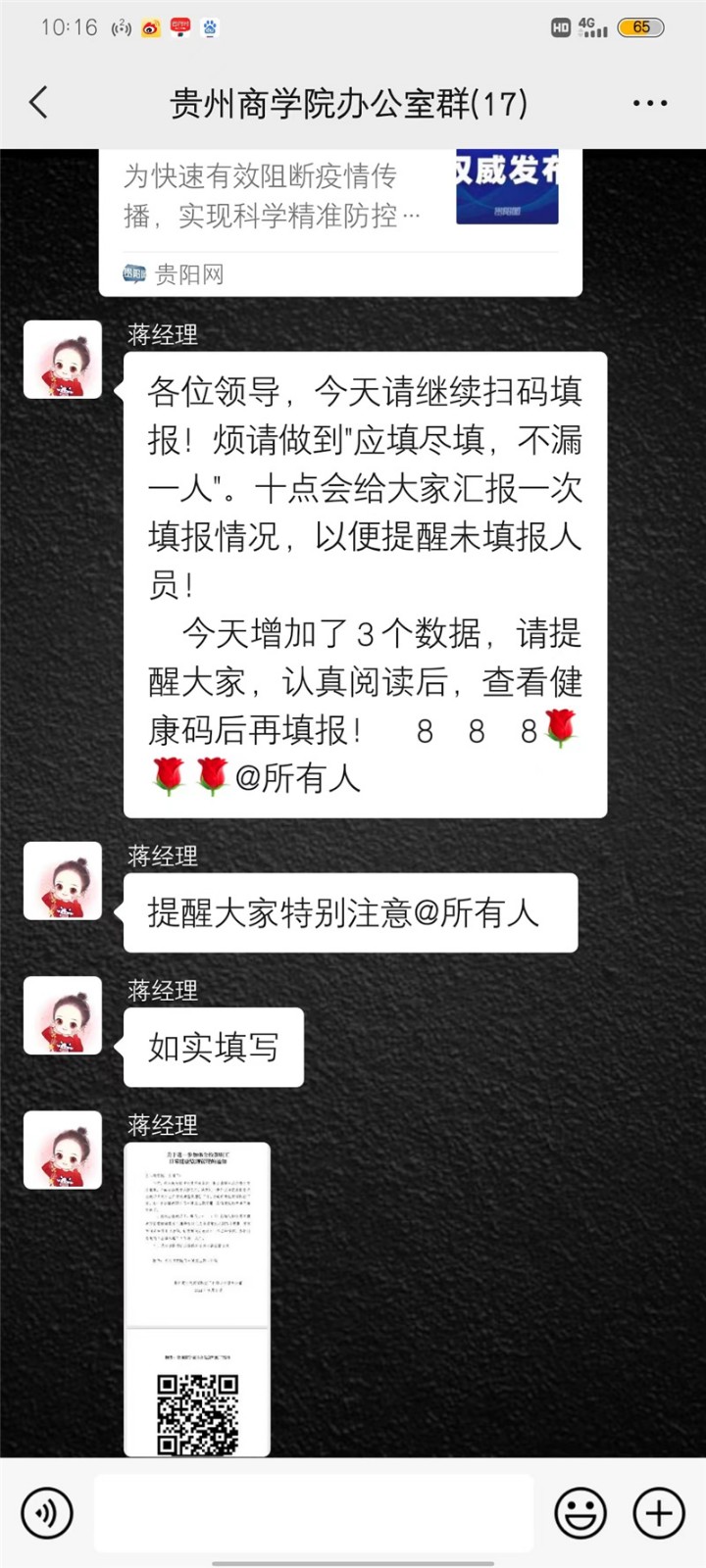Viewport: 706px width, 1568px height.
Task: Tap the message input field
Action: (314, 1512)
